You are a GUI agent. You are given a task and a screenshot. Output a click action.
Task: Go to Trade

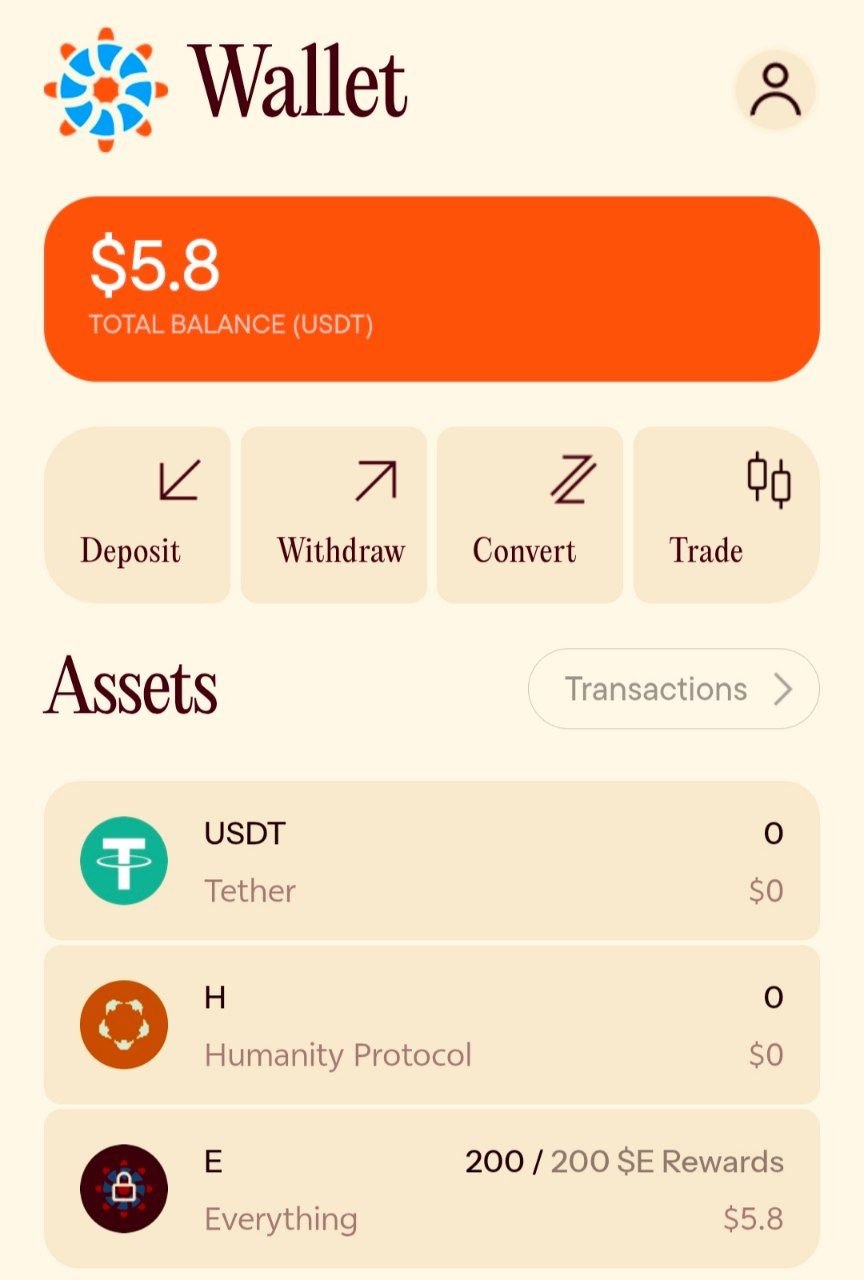727,515
